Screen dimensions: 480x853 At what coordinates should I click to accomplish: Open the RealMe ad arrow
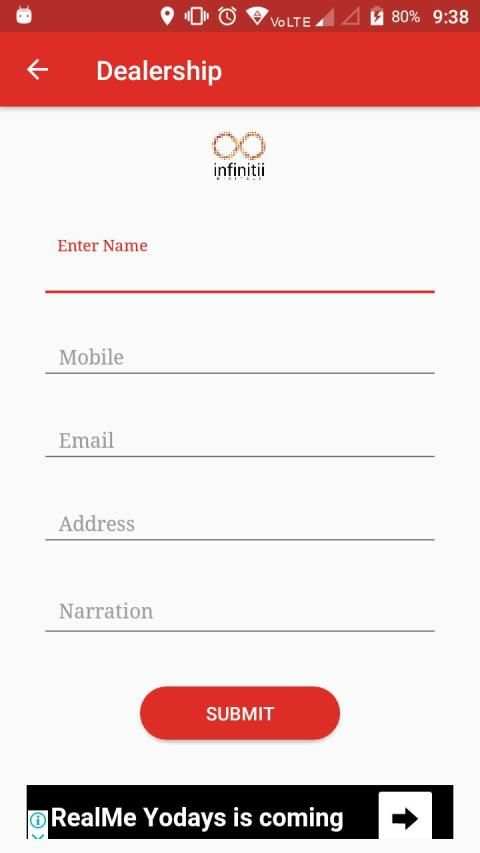tap(405, 817)
